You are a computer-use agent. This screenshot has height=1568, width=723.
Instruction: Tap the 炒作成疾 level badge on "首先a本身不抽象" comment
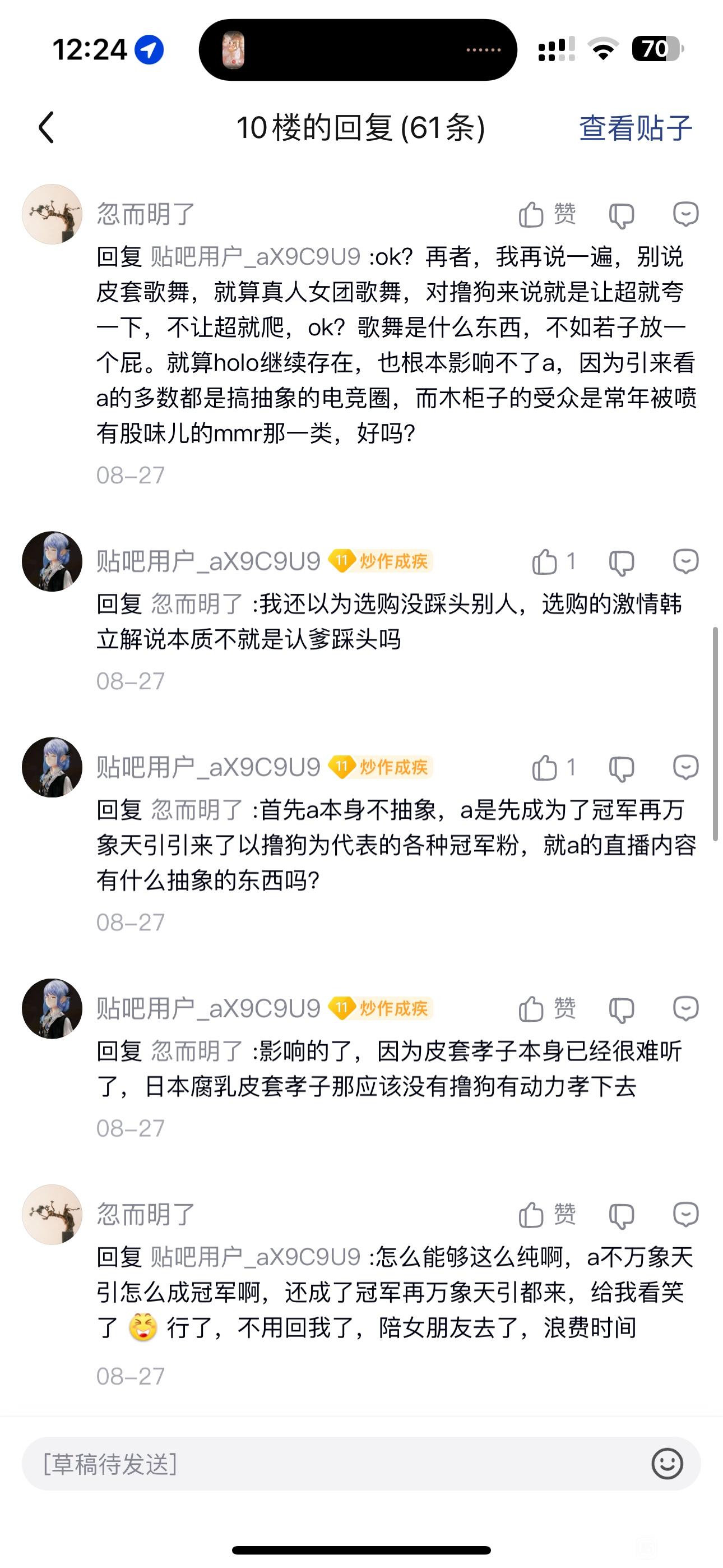(381, 767)
